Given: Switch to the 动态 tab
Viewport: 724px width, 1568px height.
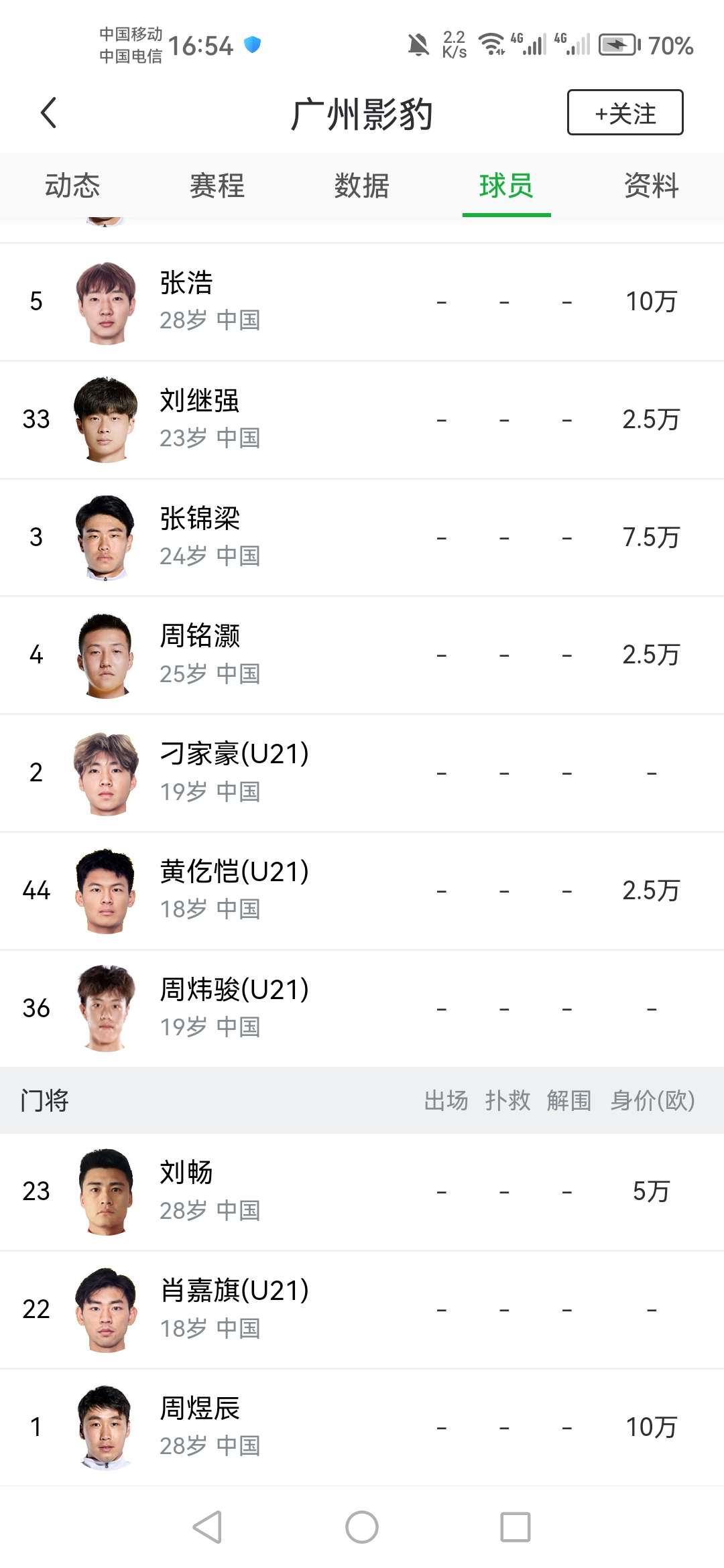Looking at the screenshot, I should tap(72, 186).
